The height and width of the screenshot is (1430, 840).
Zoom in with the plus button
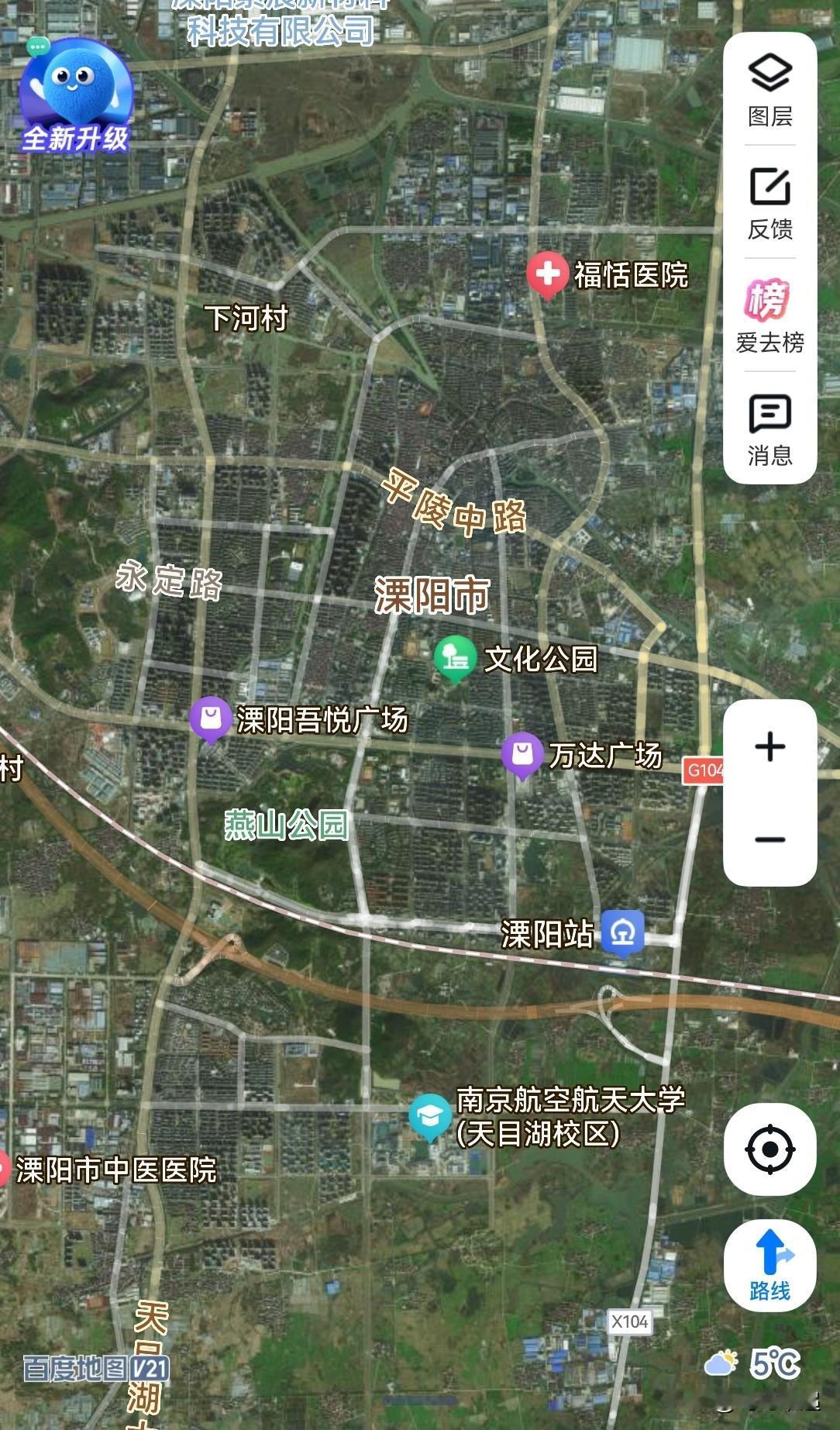tap(769, 746)
